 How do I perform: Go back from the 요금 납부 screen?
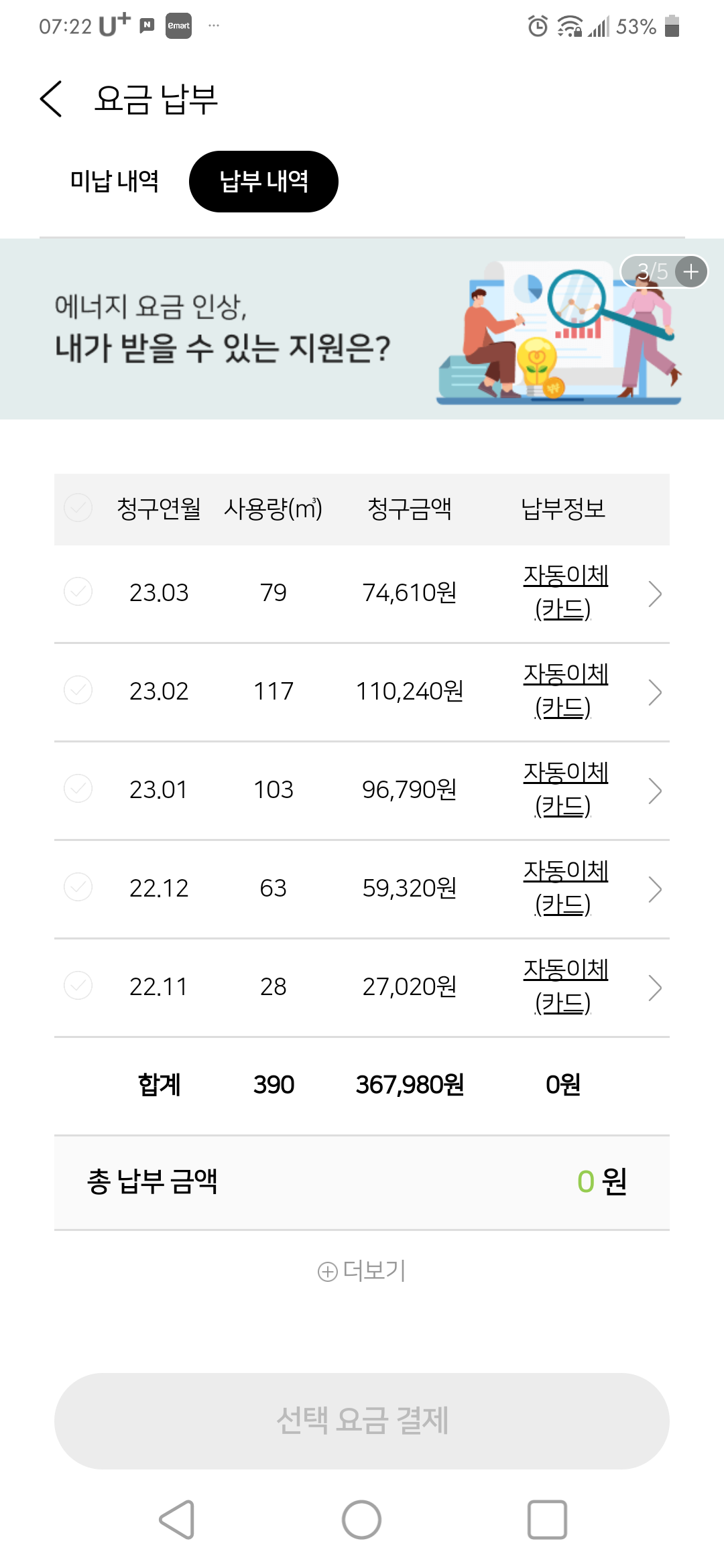click(x=51, y=99)
